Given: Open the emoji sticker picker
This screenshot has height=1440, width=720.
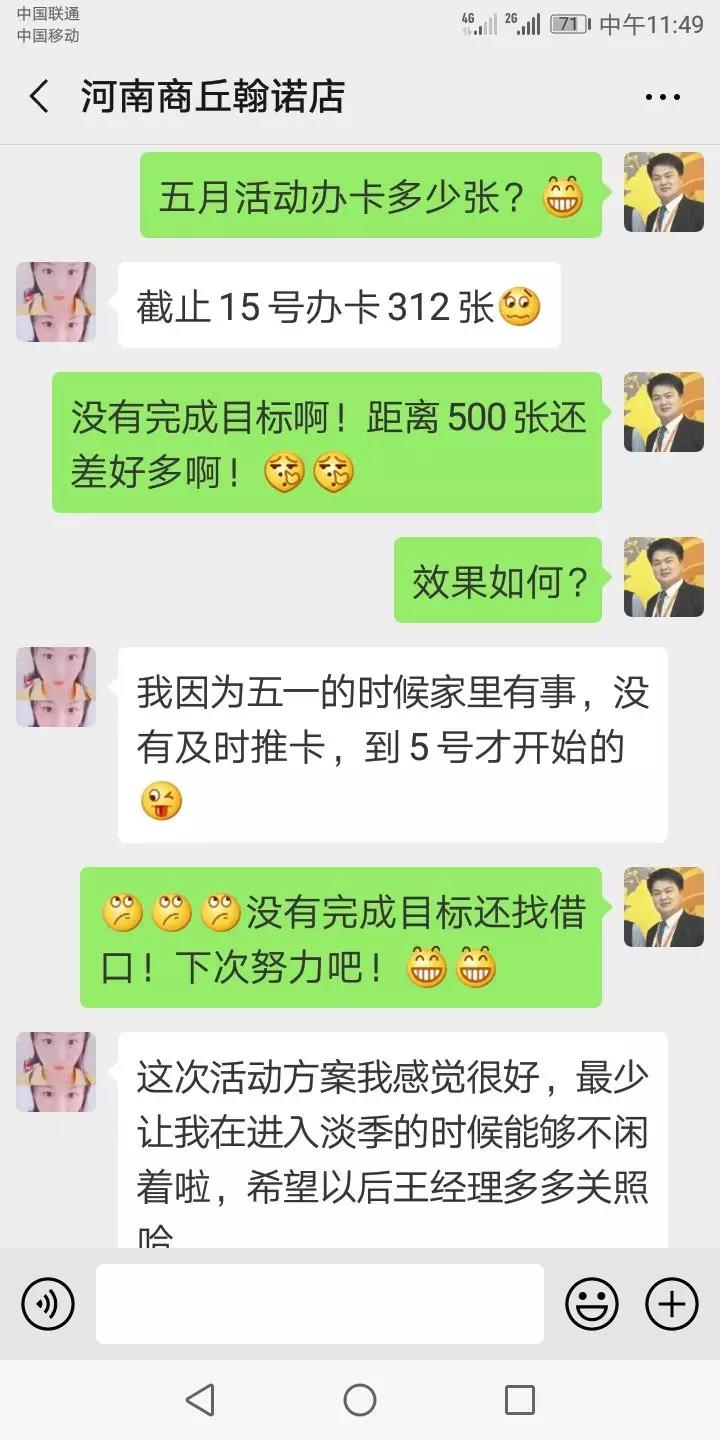Looking at the screenshot, I should pos(592,1304).
